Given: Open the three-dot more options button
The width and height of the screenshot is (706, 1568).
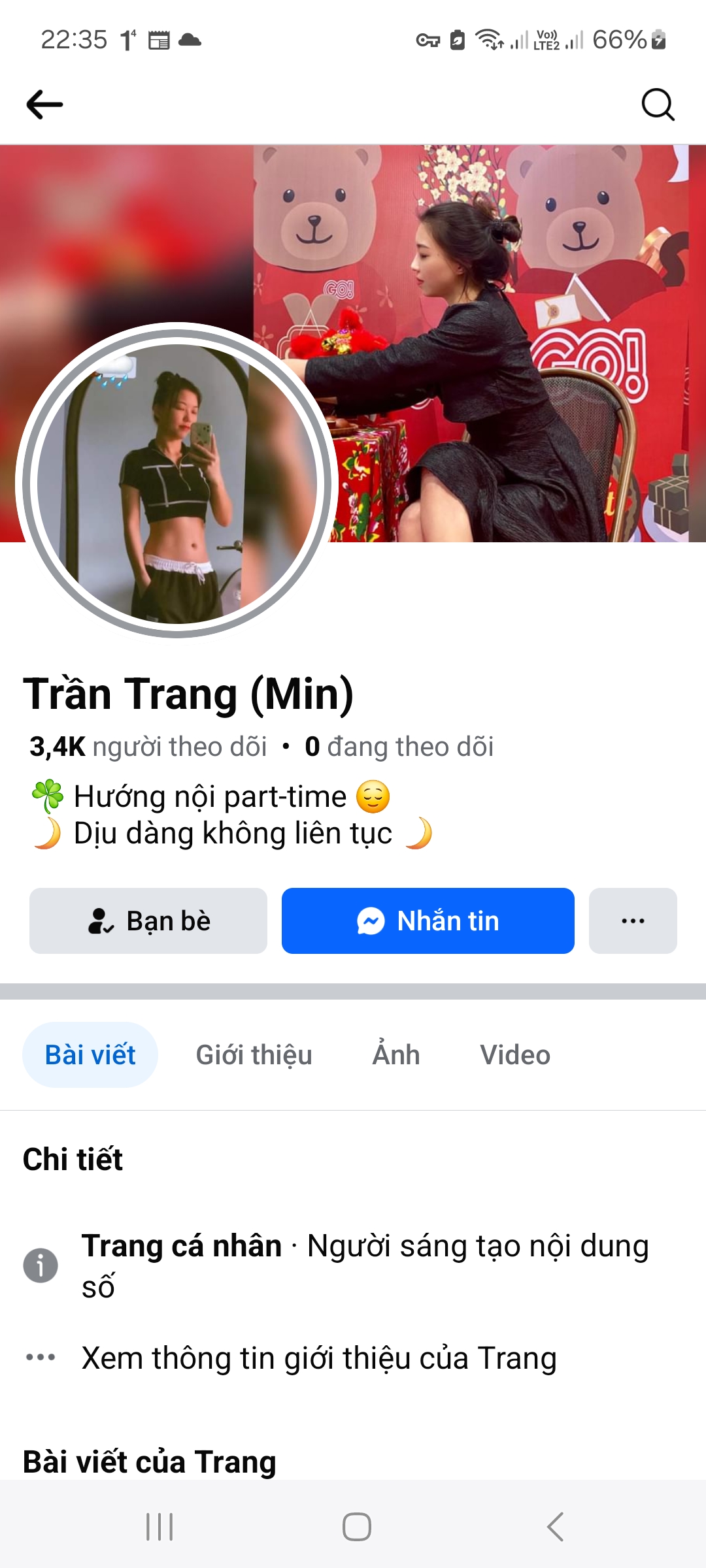Looking at the screenshot, I should [x=632, y=921].
